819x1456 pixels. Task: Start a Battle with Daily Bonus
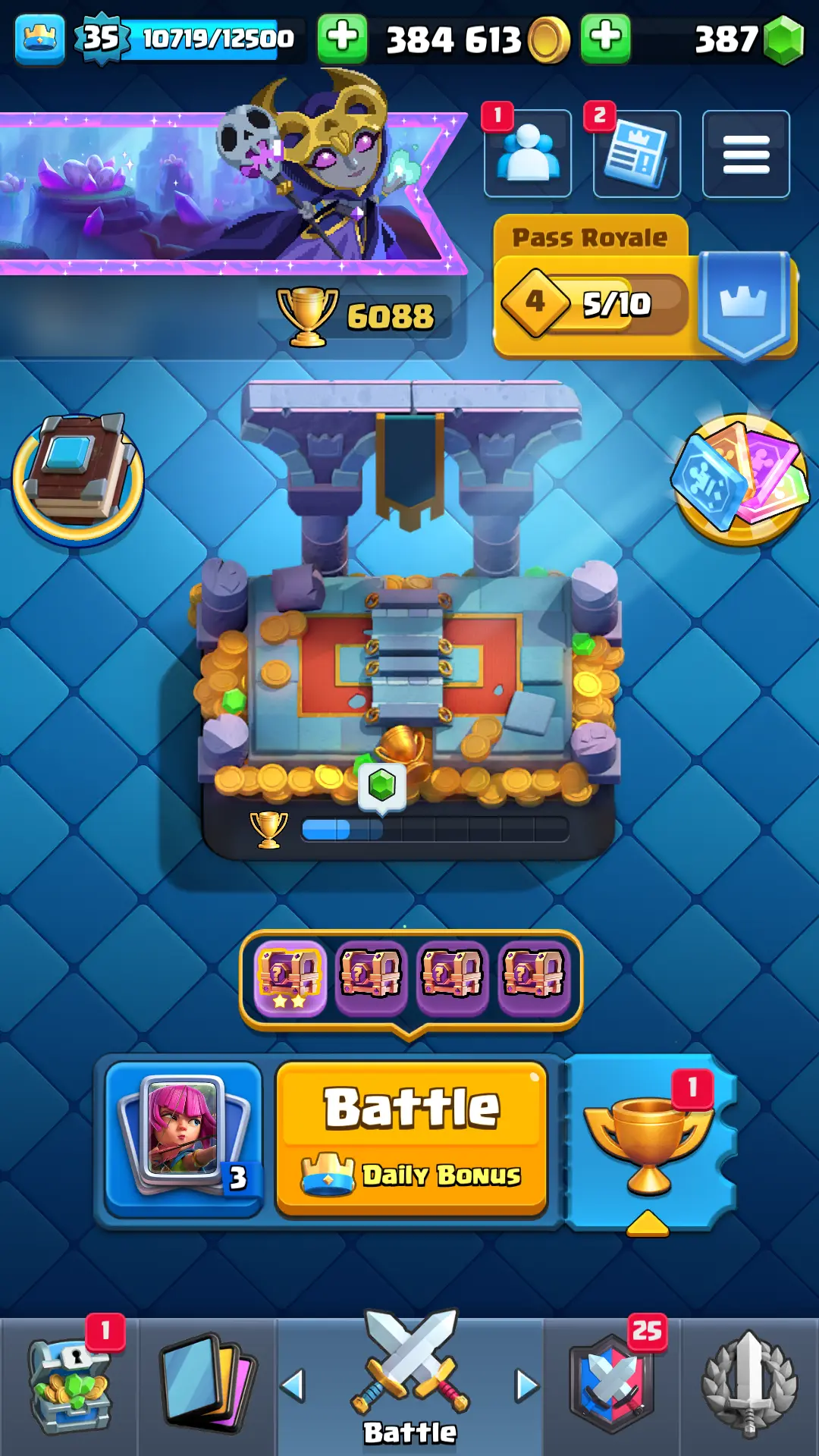[412, 1136]
